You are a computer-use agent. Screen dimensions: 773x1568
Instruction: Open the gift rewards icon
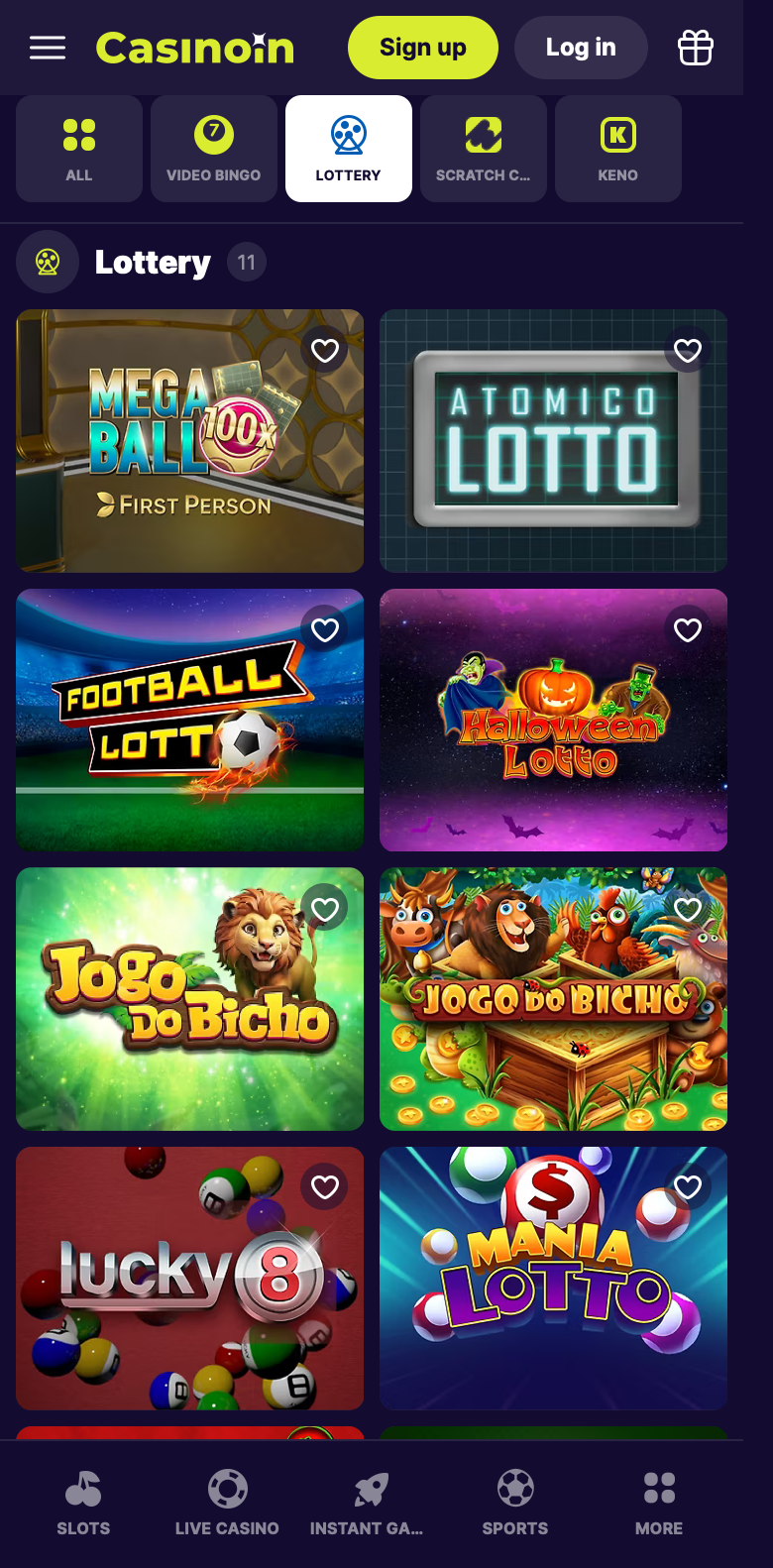[x=695, y=48]
